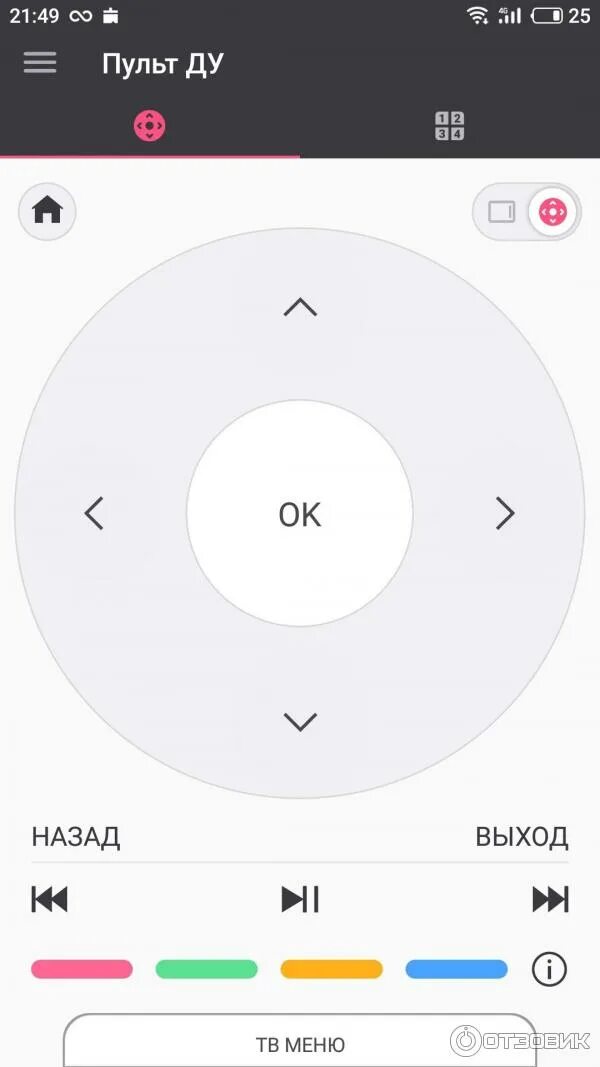The height and width of the screenshot is (1067, 600).
Task: Go back with the НАЗАД button
Action: point(76,837)
